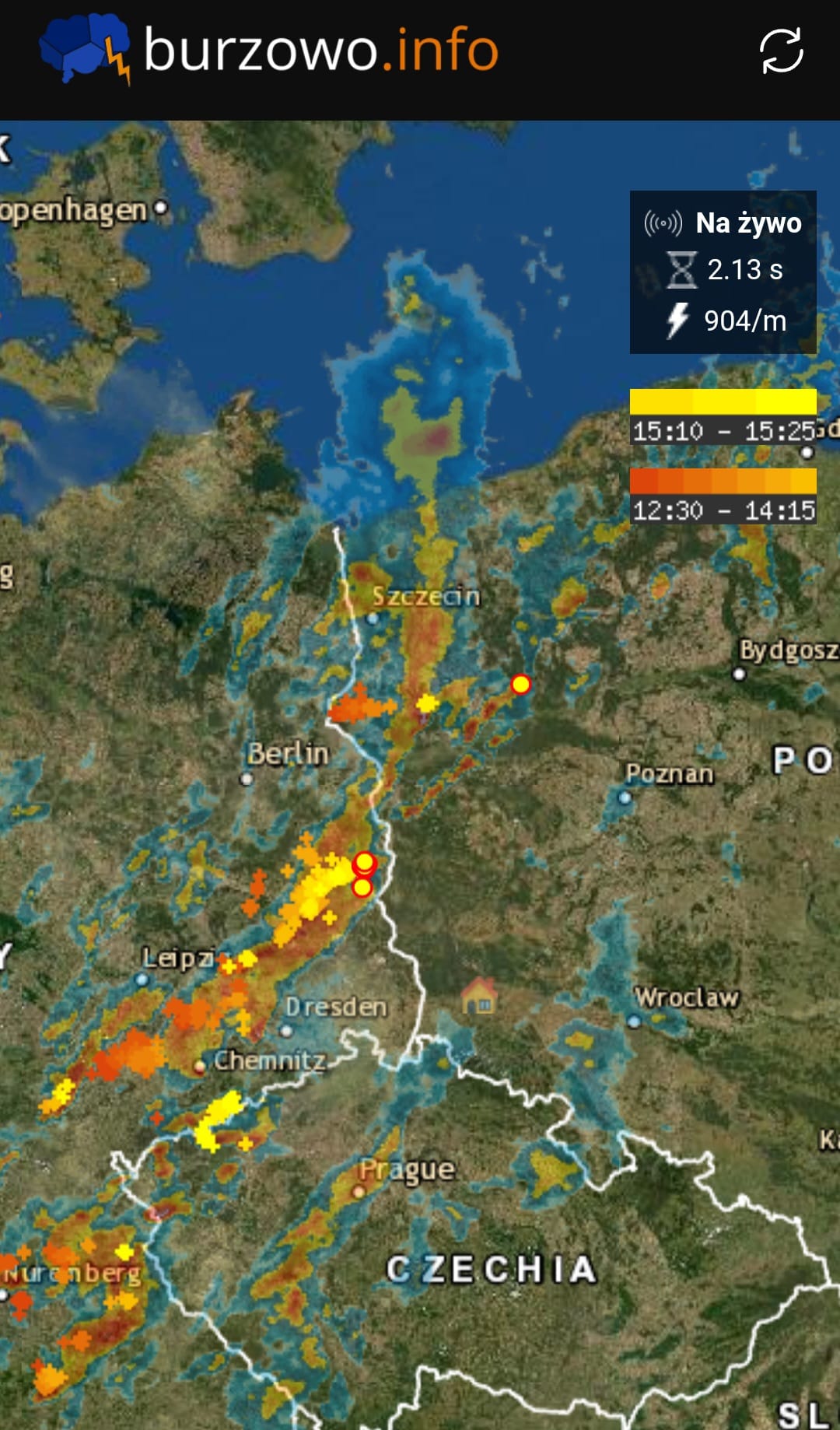Tap the home location marker on map
The image size is (840, 1430).
479,996
